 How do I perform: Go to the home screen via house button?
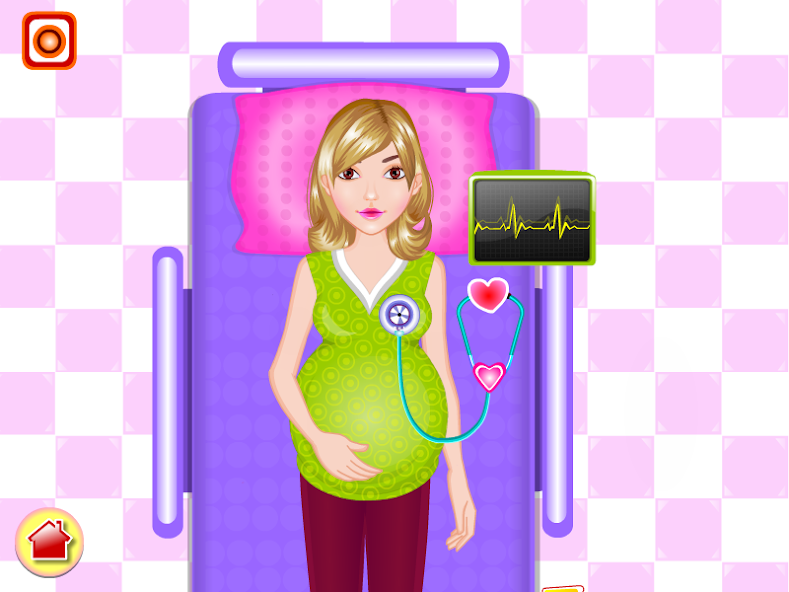(x=50, y=541)
